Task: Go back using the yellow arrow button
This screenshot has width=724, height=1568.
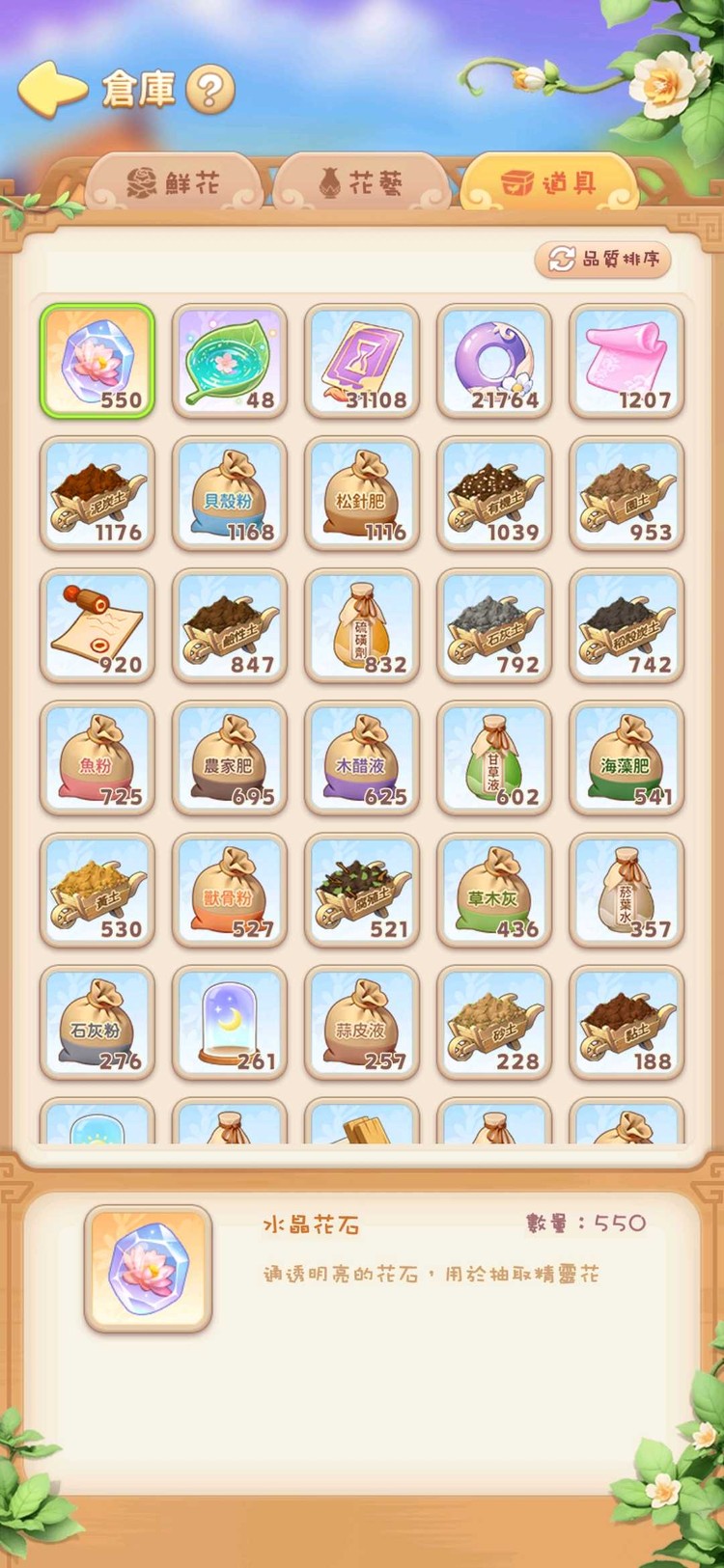Action: (53, 88)
